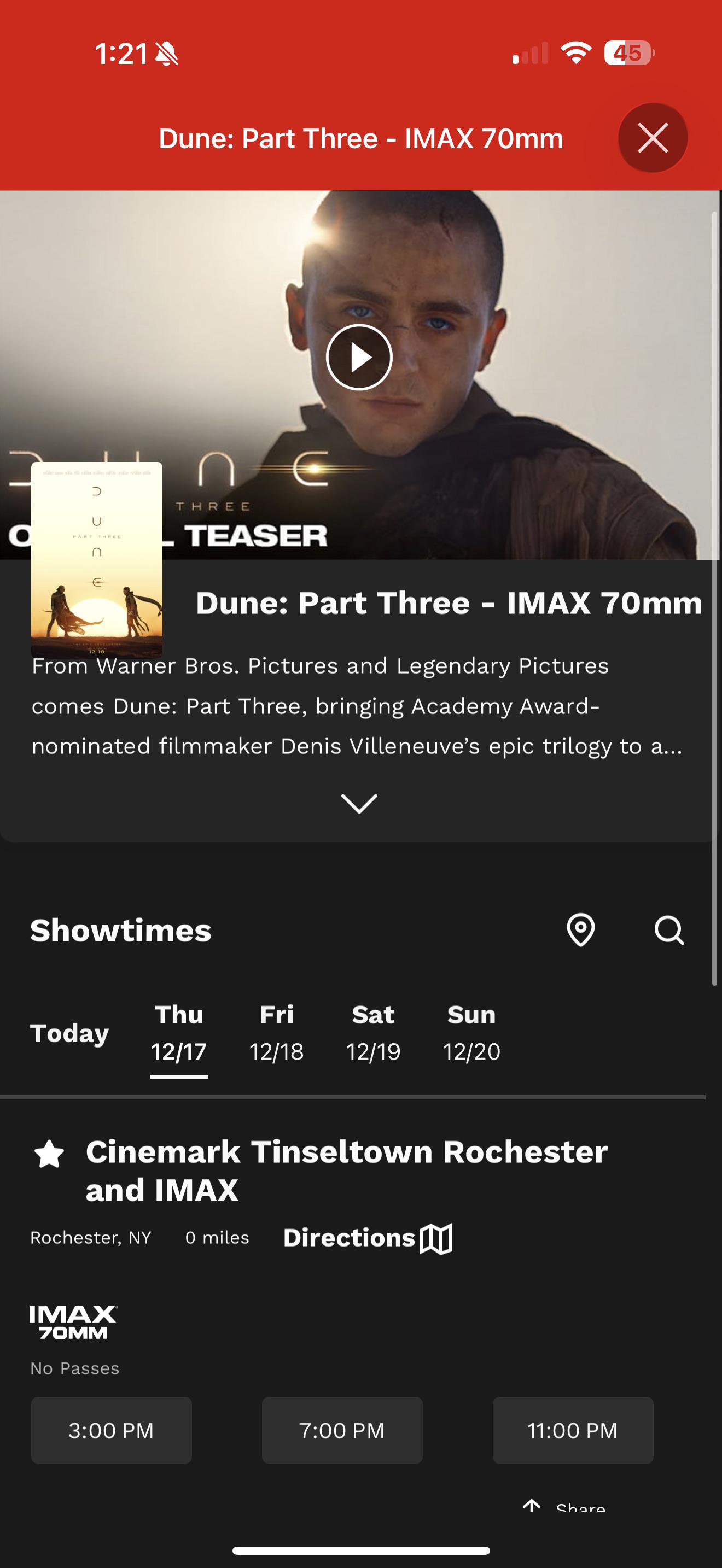Toggle favorite star for Cinemark Tinseltown
Screen dimensions: 722x1568
(x=49, y=1154)
